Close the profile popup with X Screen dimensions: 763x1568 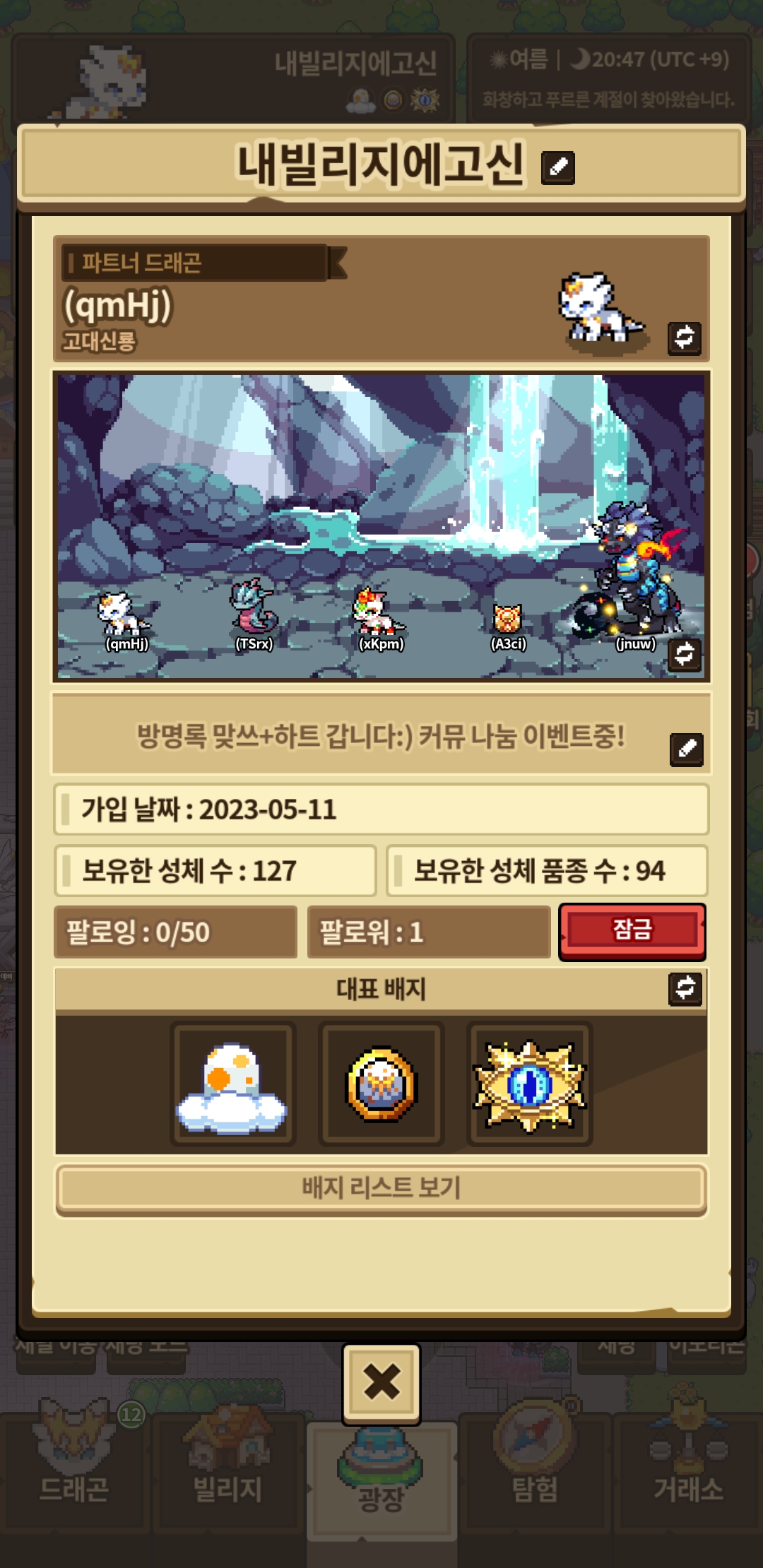tap(381, 1382)
